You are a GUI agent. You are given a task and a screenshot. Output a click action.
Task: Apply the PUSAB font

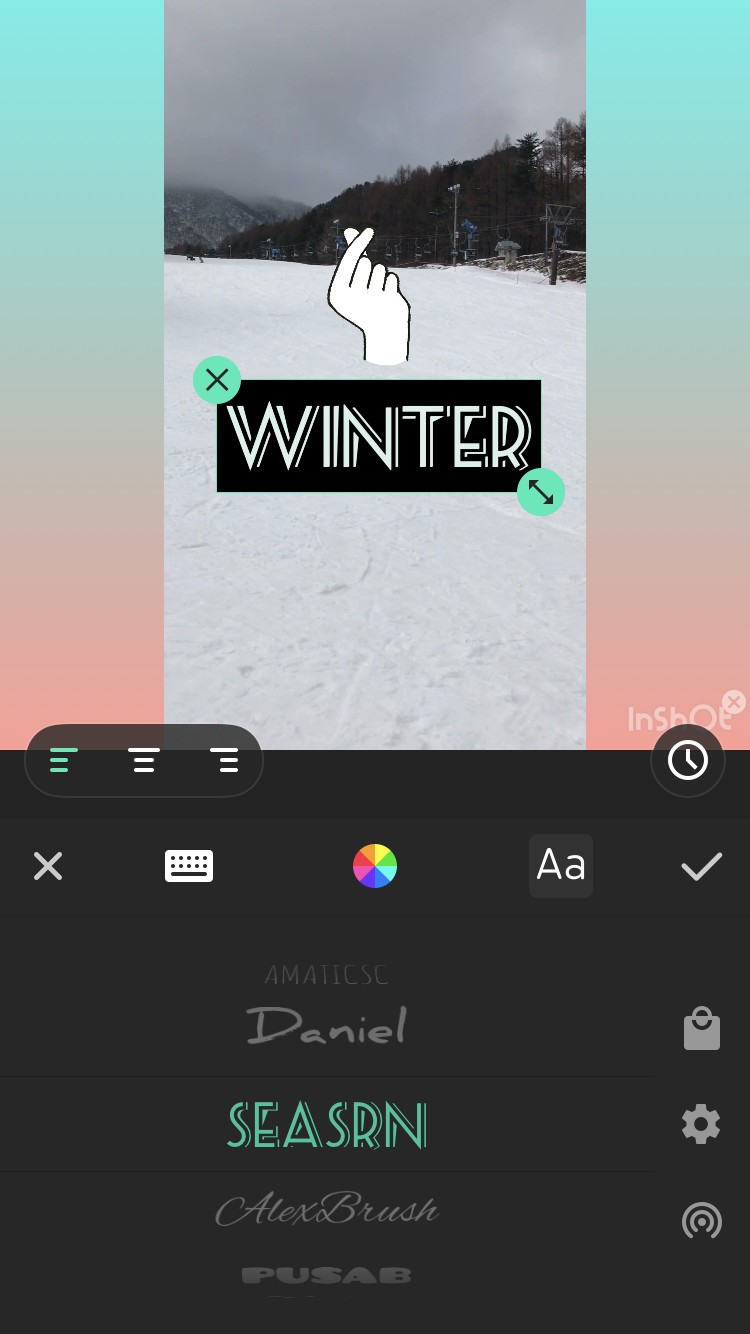[327, 1276]
